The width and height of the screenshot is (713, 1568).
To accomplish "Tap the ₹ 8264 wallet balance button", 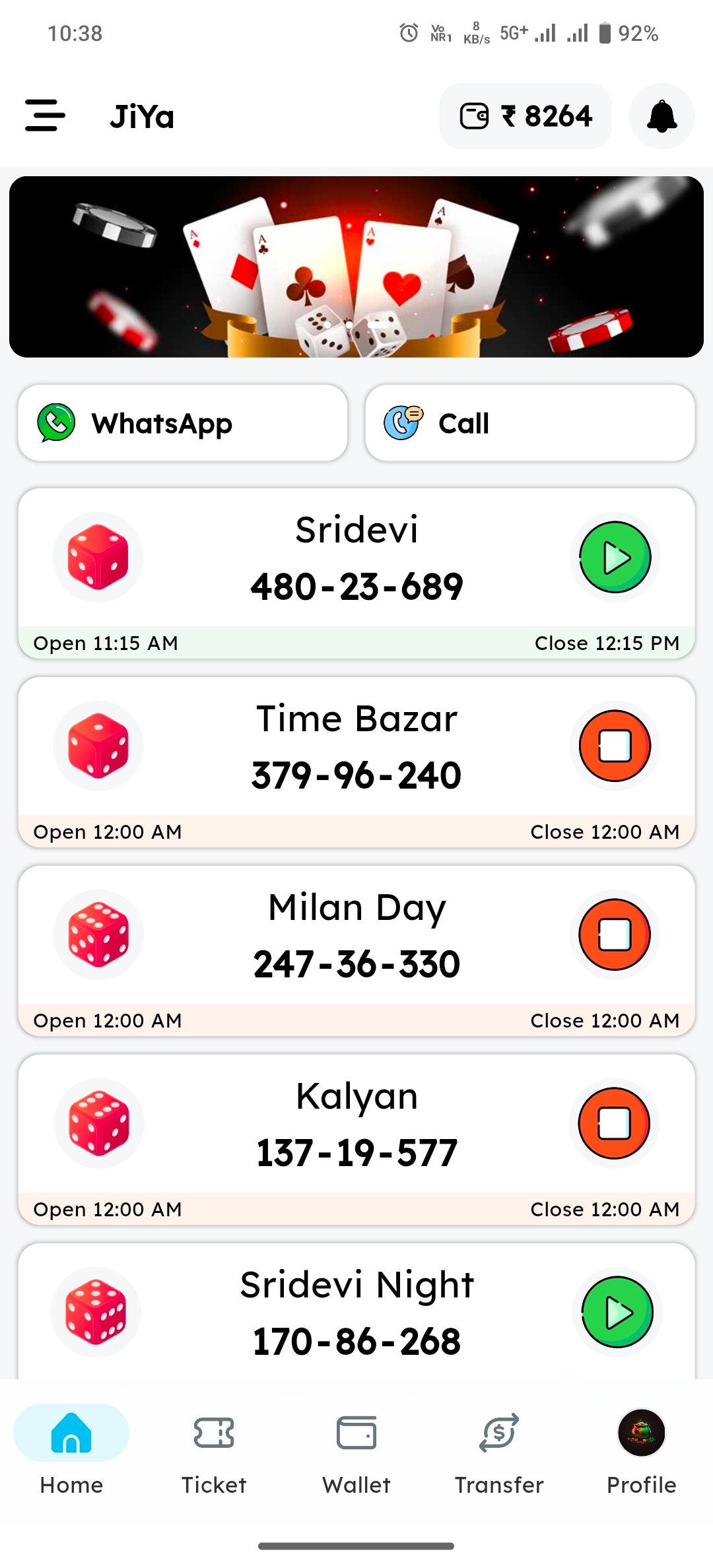I will click(526, 116).
